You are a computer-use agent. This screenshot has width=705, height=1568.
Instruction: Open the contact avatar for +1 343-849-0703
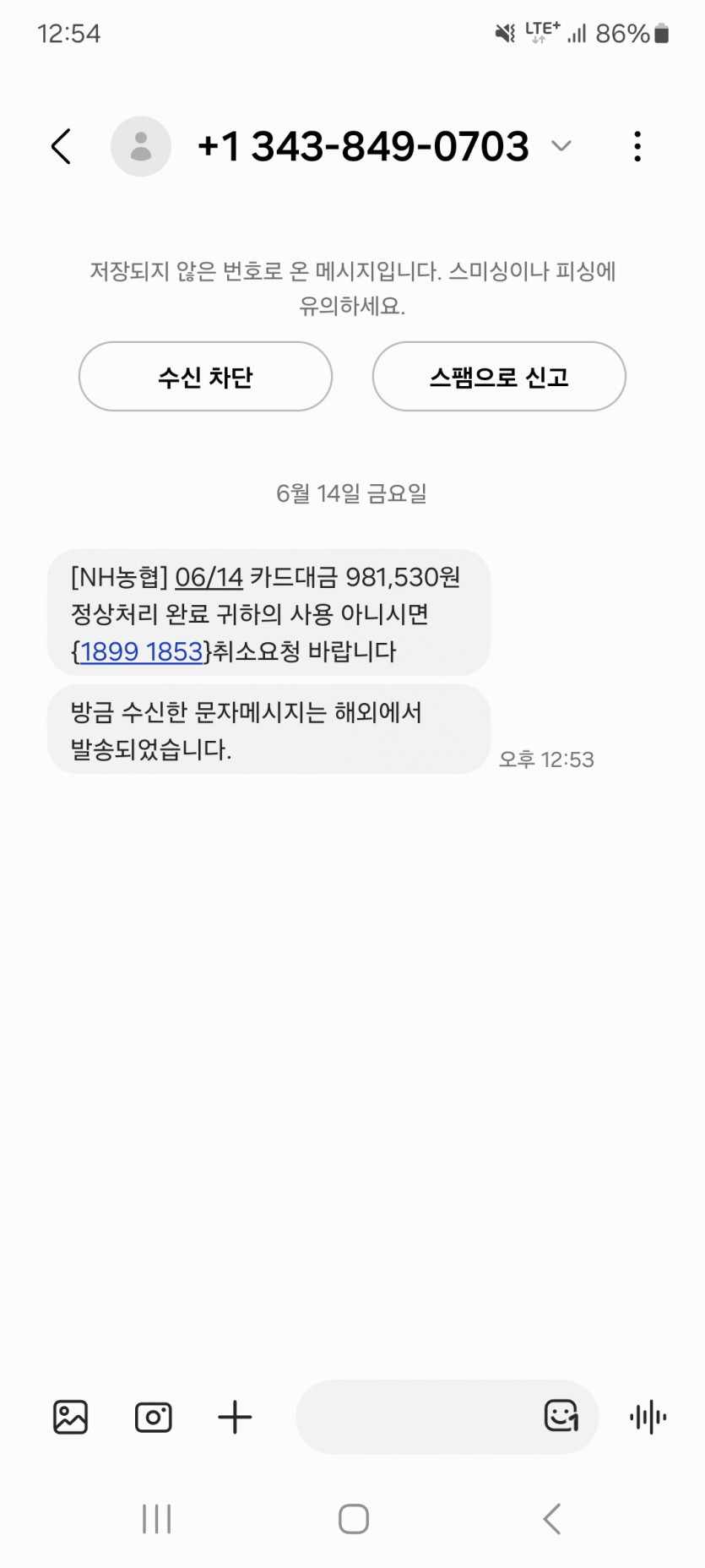pyautogui.click(x=141, y=146)
